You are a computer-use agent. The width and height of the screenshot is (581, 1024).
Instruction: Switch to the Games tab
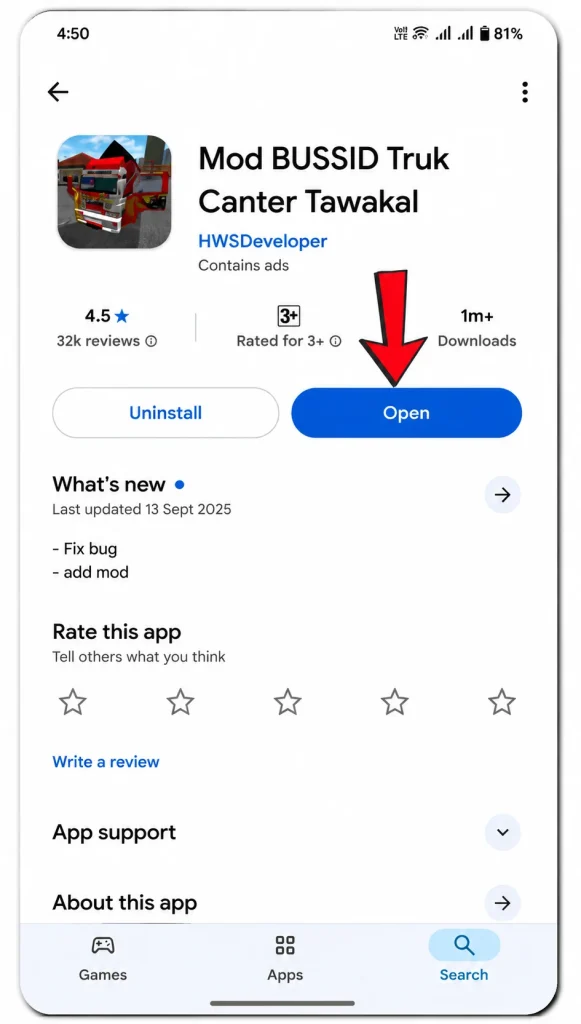[102, 958]
